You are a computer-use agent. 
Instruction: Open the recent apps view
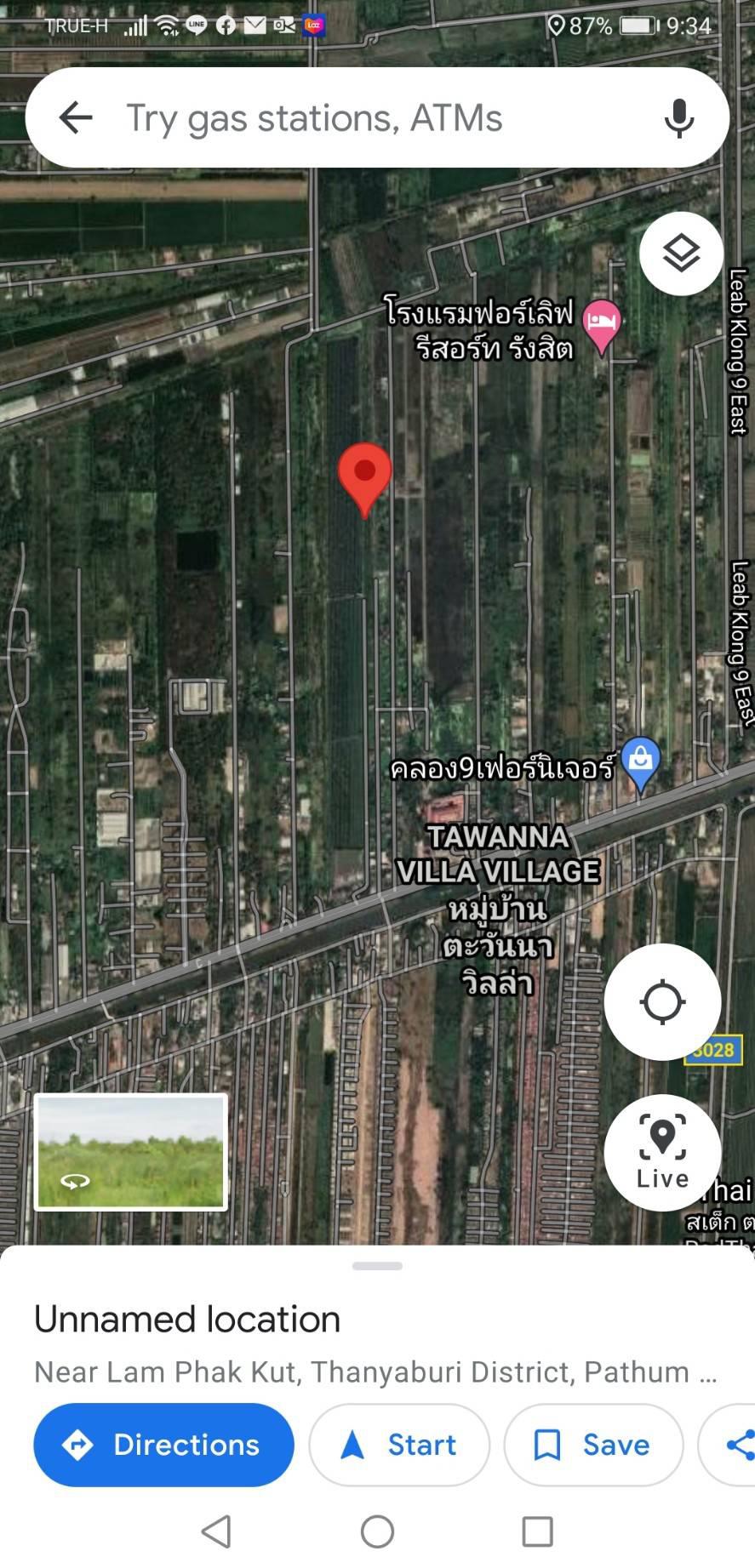[x=537, y=1532]
